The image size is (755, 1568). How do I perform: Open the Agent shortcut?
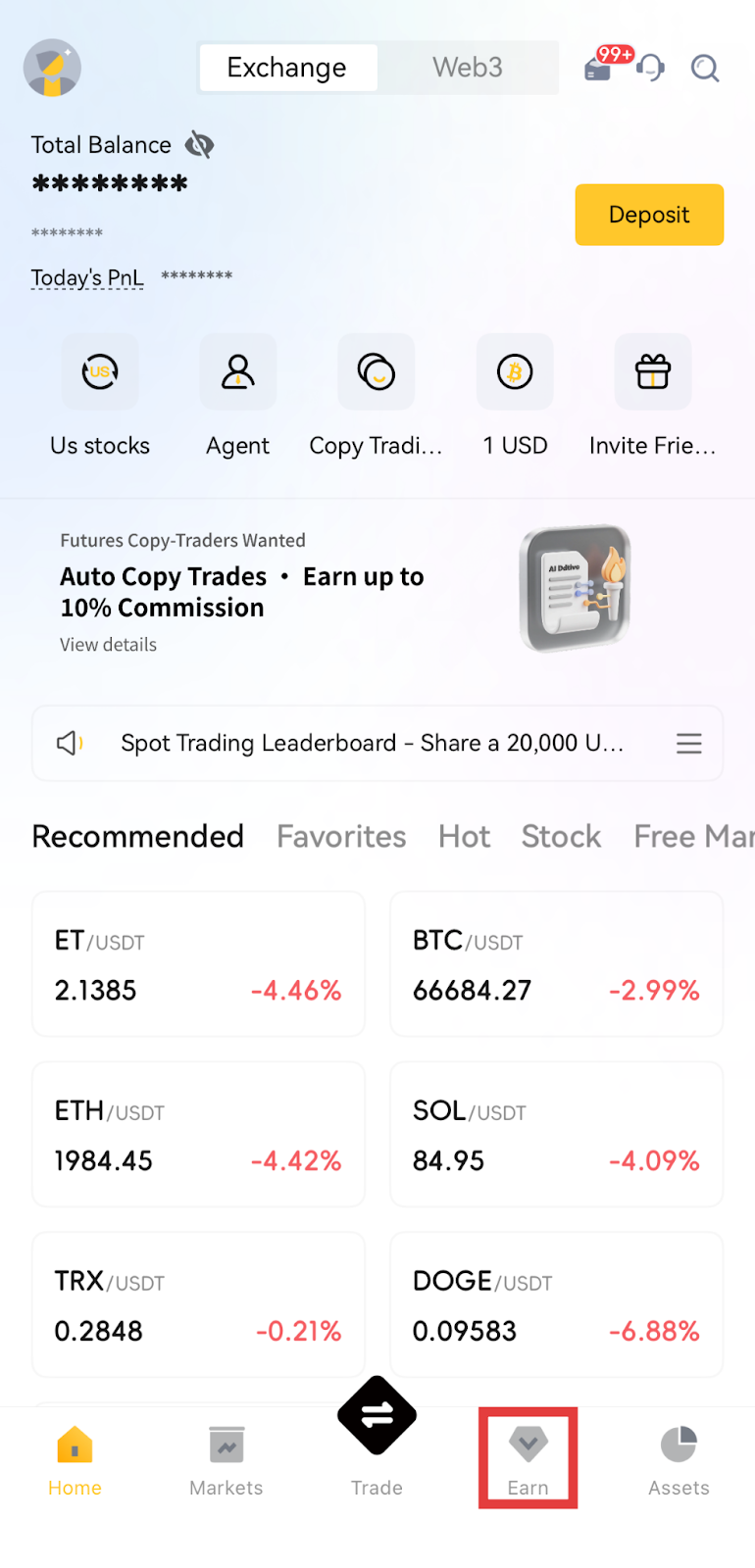[x=238, y=372]
